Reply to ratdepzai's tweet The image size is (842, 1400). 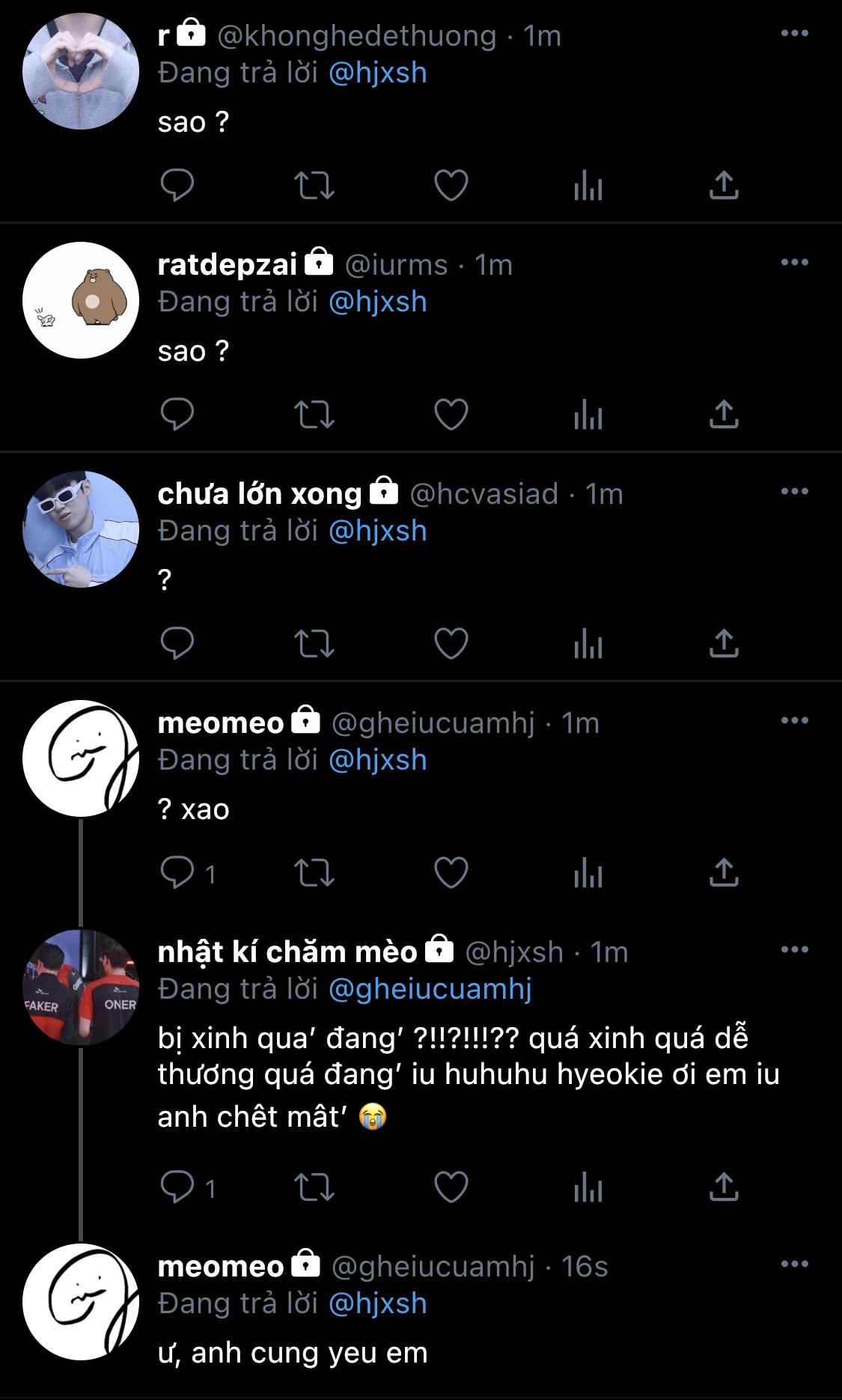coord(177,415)
